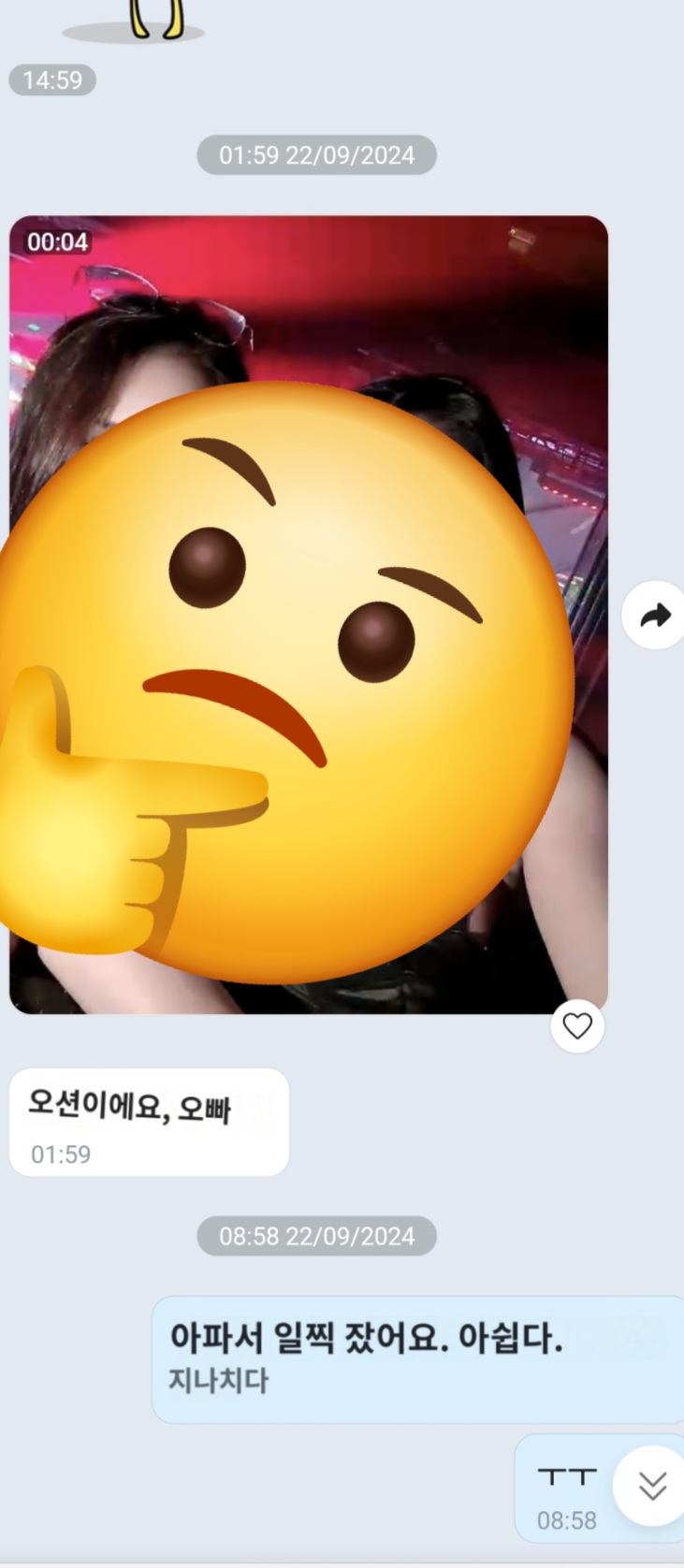The width and height of the screenshot is (684, 1568).
Task: Jump to the latest messages
Action: pyautogui.click(x=651, y=1486)
